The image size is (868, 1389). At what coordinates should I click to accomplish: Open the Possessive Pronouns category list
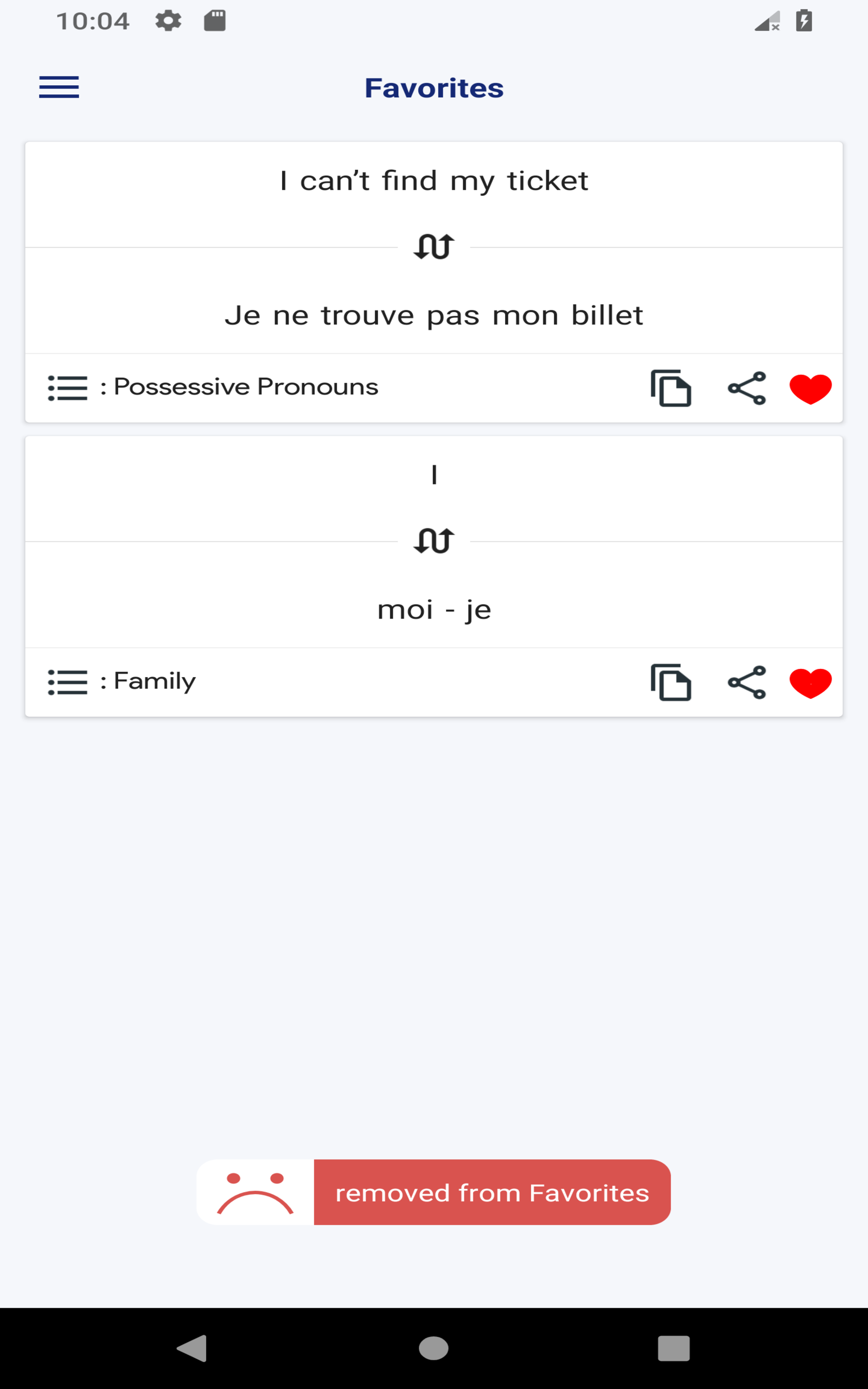[x=68, y=388]
